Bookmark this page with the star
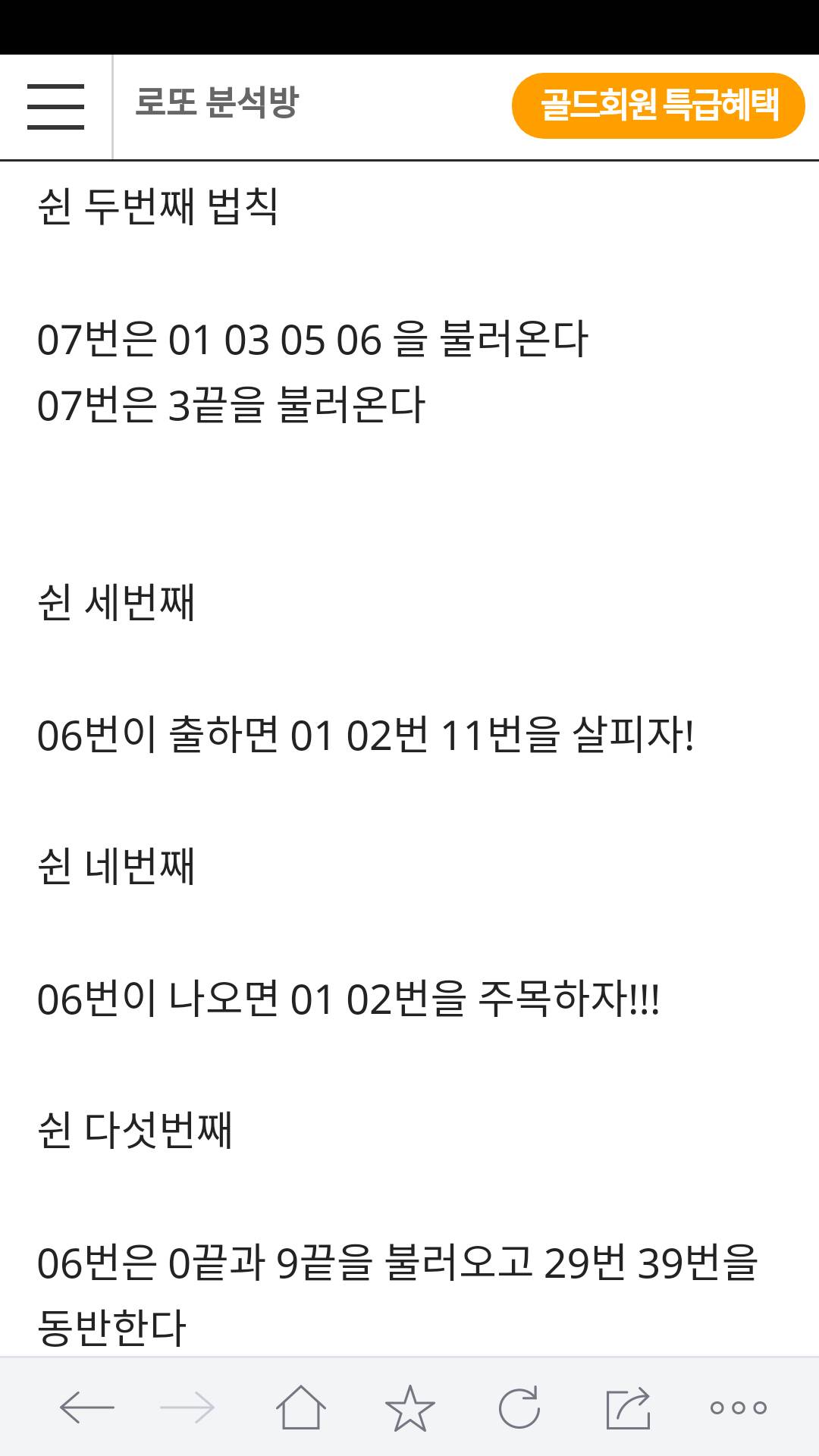The image size is (819, 1456). 410,1407
